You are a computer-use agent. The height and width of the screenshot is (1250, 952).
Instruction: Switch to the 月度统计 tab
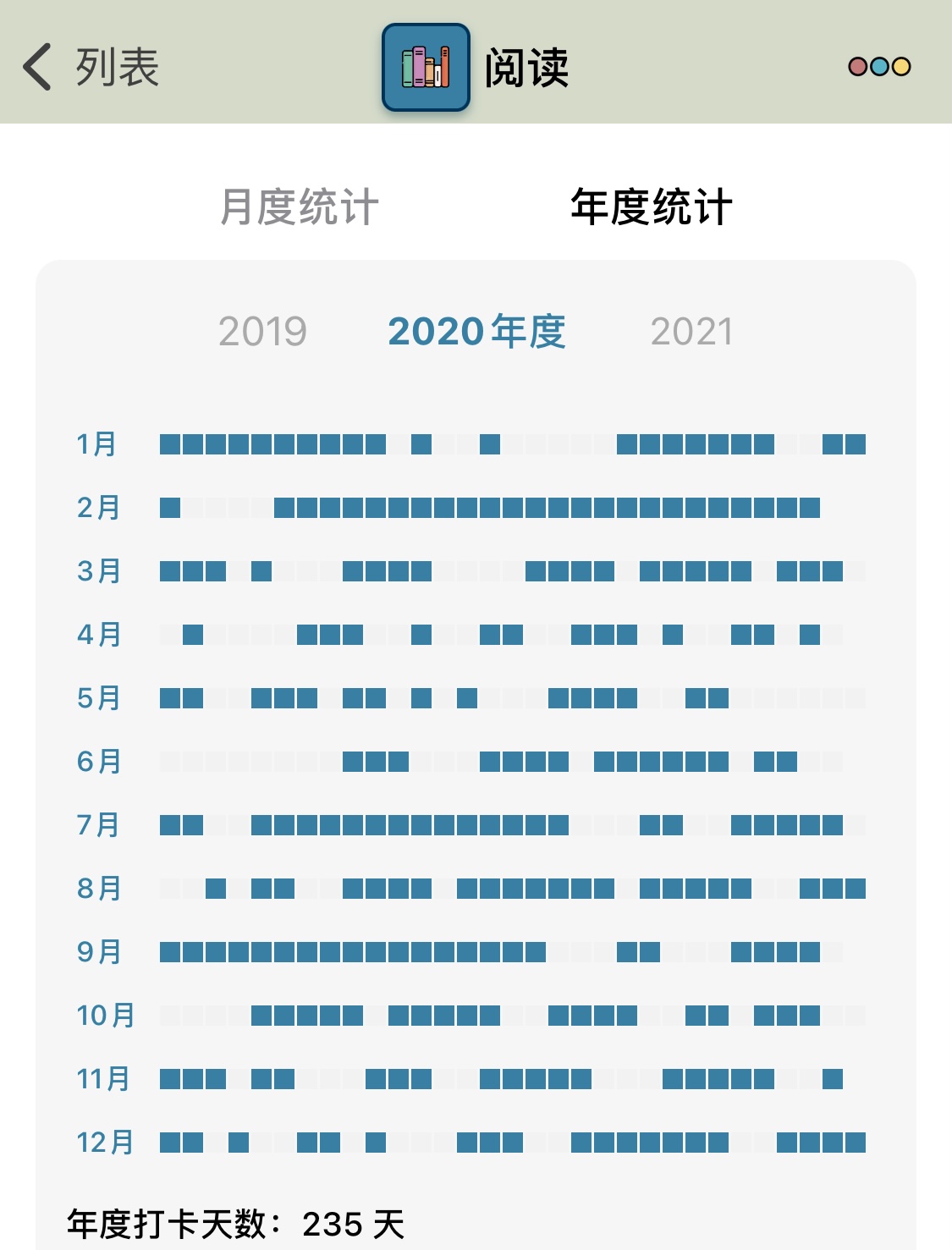300,207
